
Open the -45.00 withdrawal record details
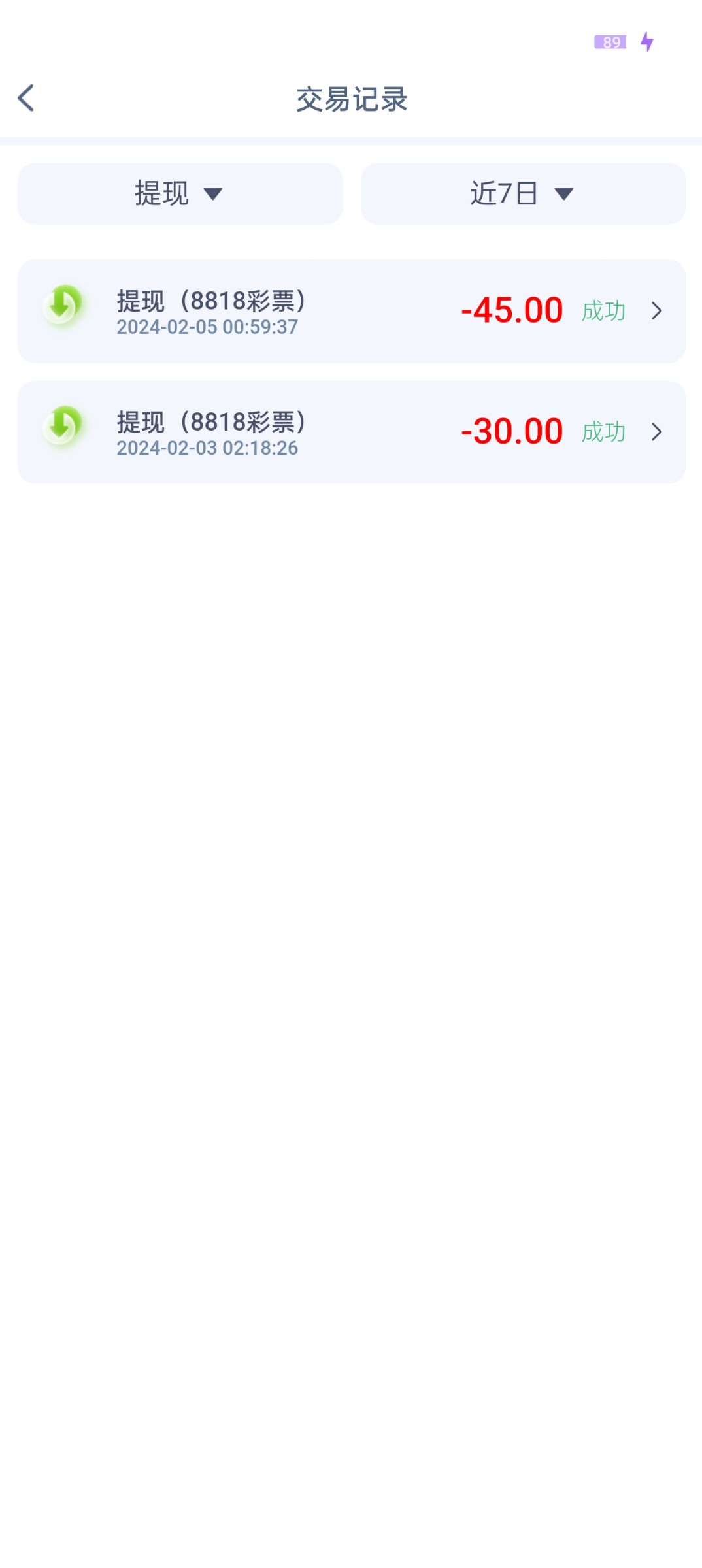[351, 312]
